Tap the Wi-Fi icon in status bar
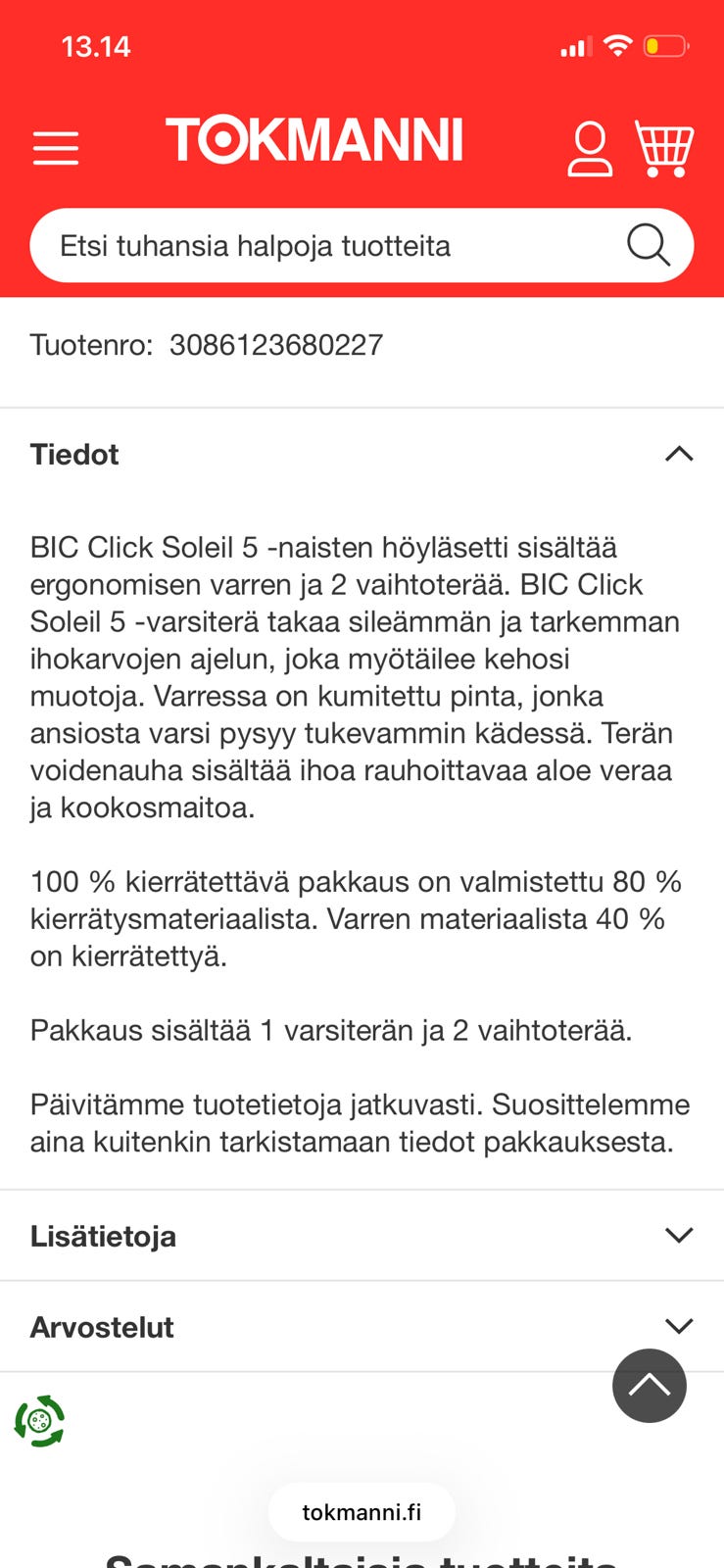 [x=618, y=45]
